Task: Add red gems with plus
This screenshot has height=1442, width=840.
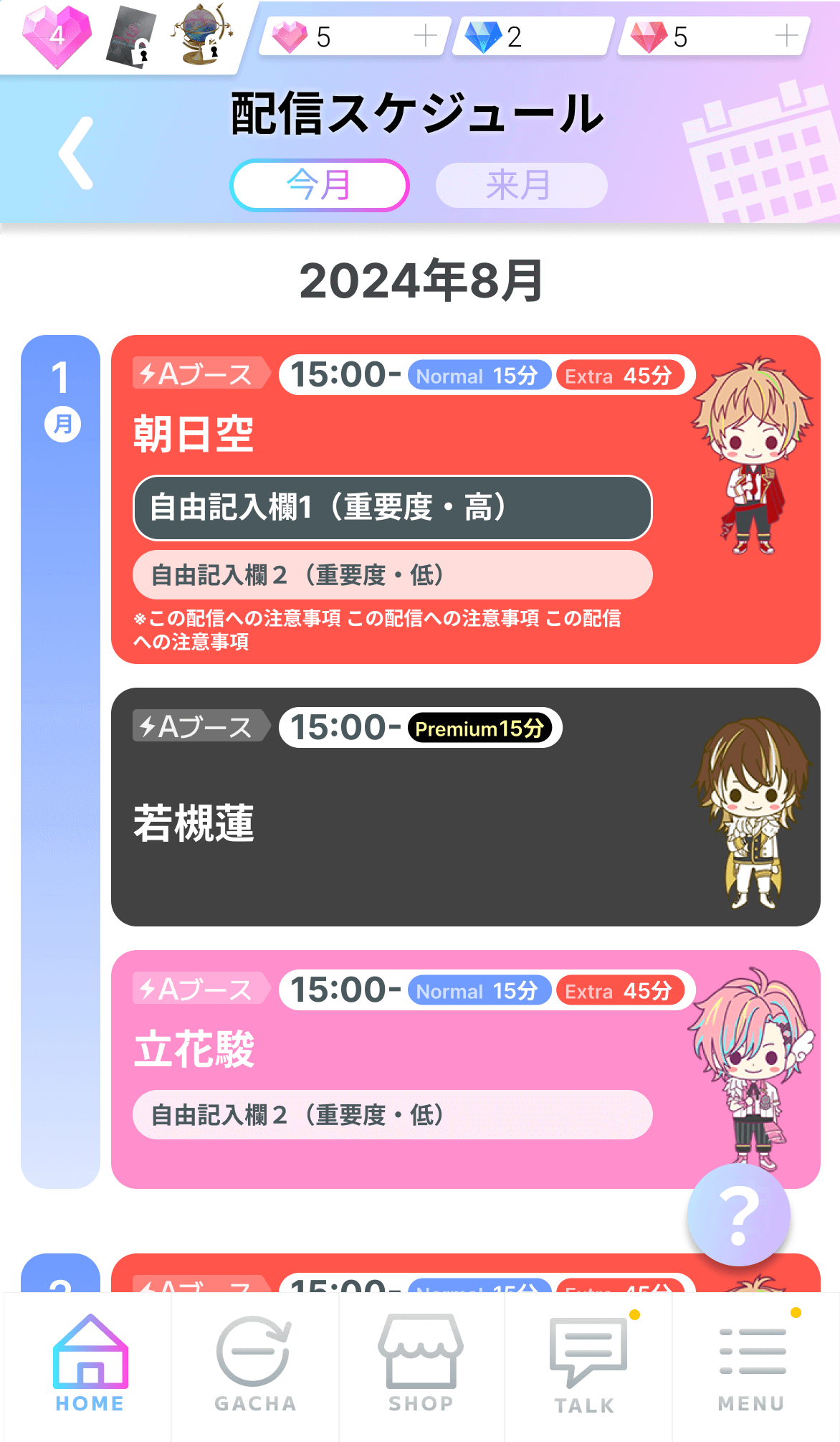Action: click(x=787, y=35)
